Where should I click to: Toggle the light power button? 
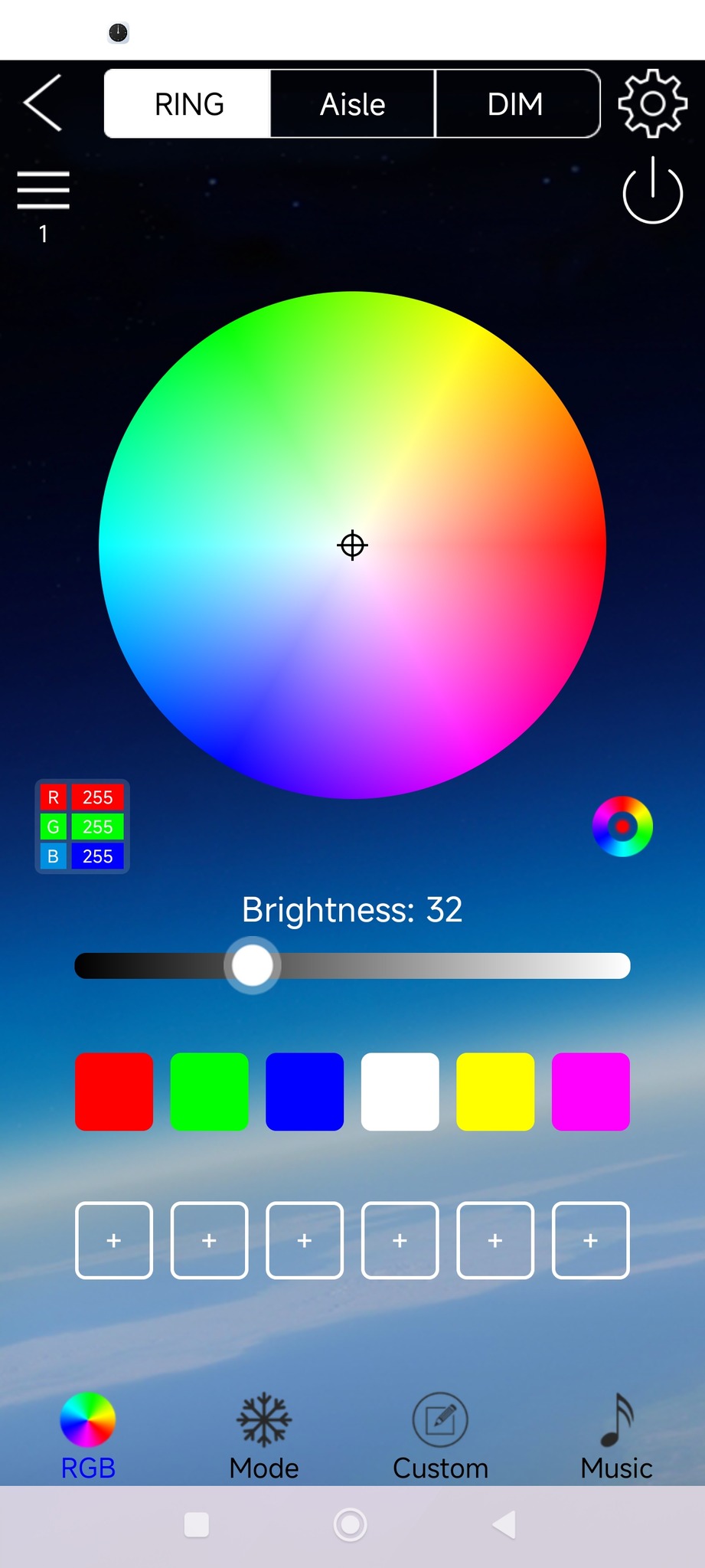[x=652, y=191]
